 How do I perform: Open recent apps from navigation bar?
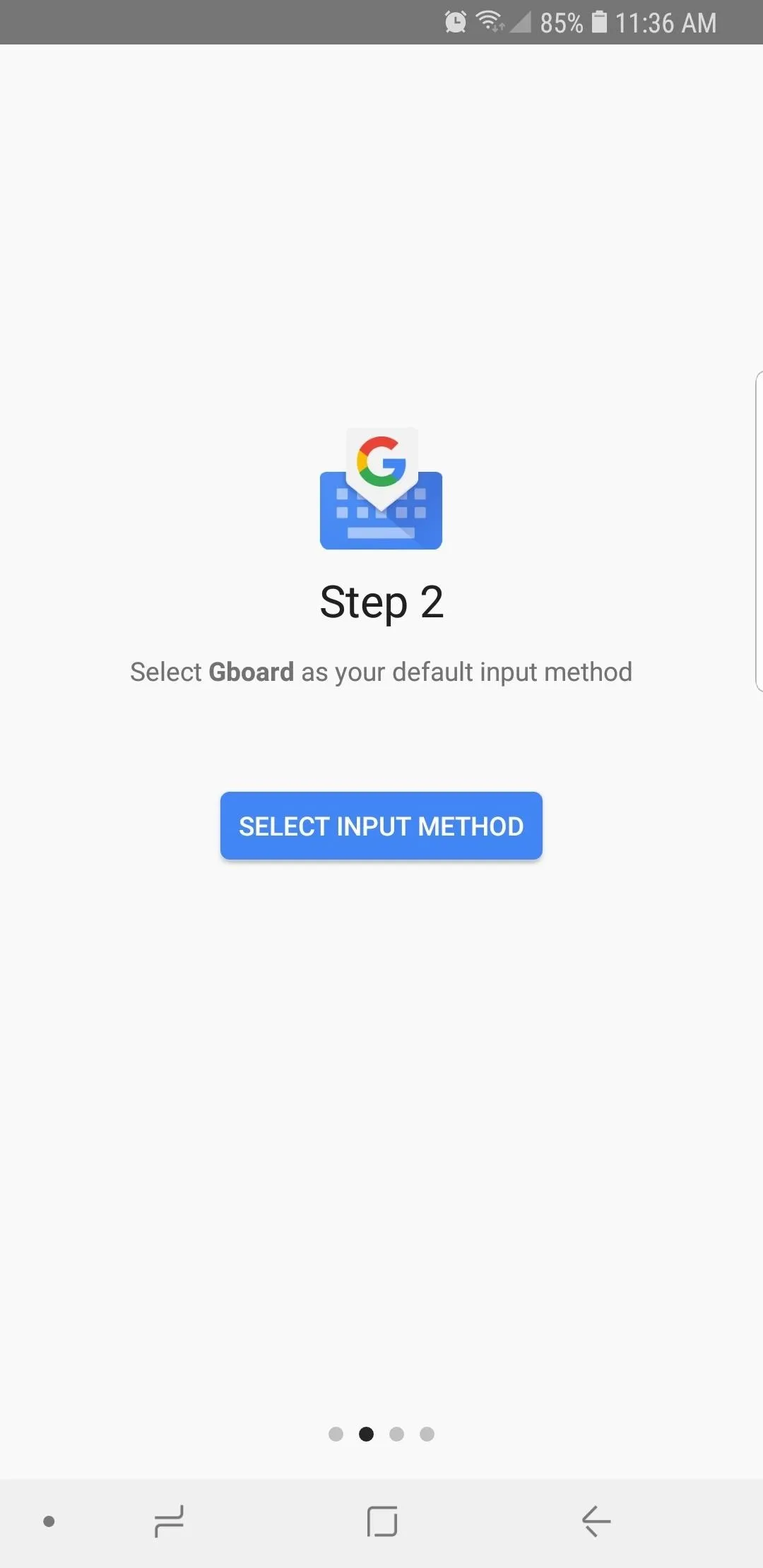point(169,1521)
